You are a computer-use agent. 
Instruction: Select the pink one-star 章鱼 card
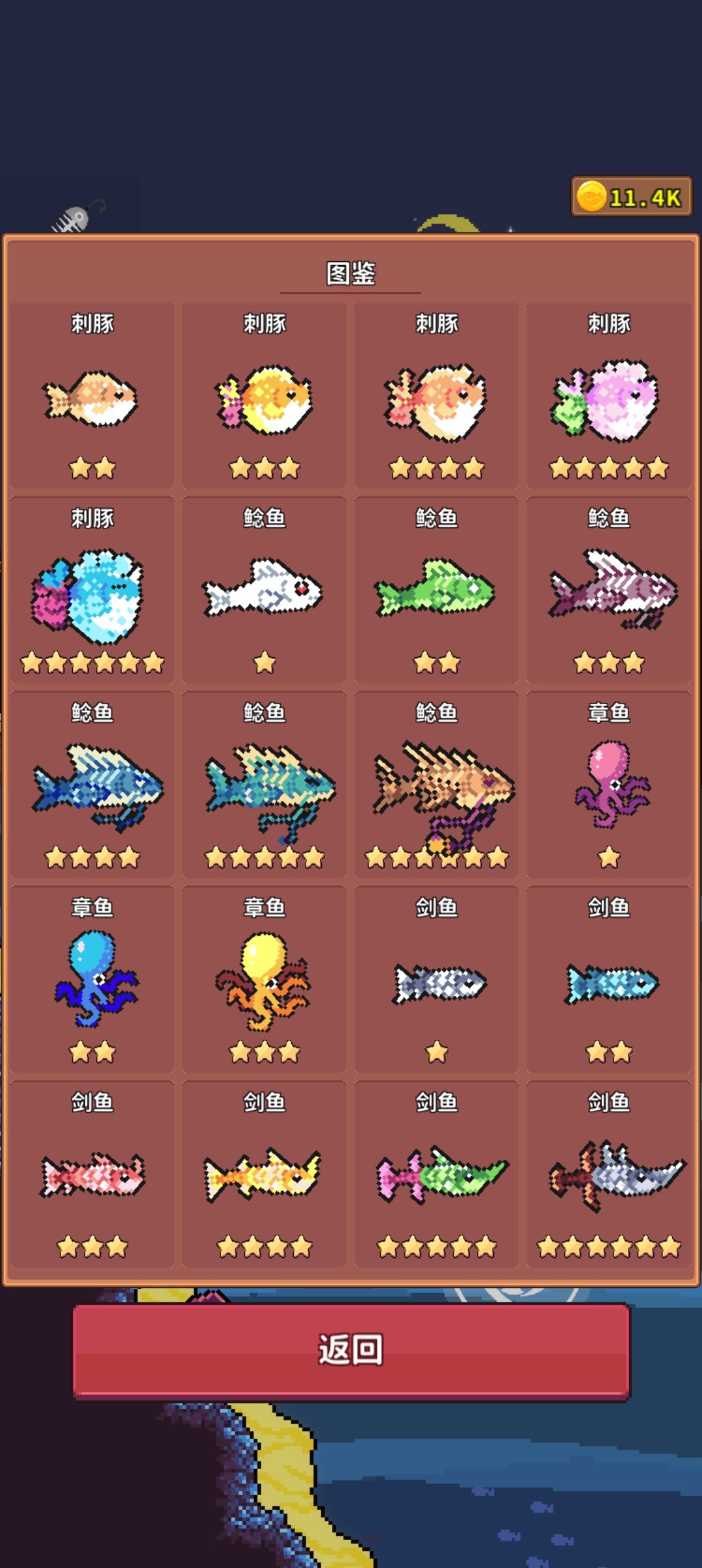click(x=608, y=785)
